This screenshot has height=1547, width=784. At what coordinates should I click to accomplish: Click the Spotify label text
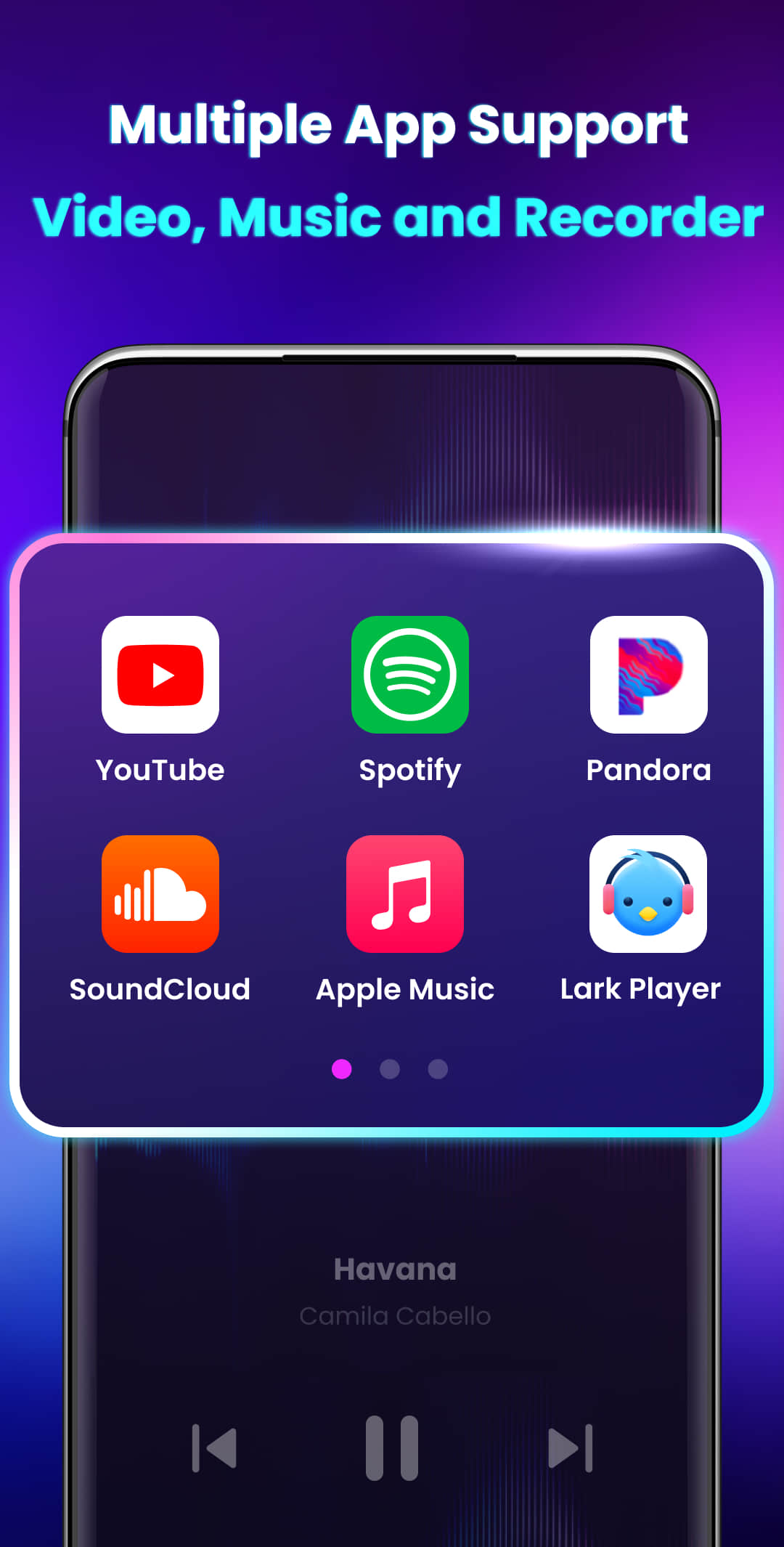pyautogui.click(x=409, y=771)
